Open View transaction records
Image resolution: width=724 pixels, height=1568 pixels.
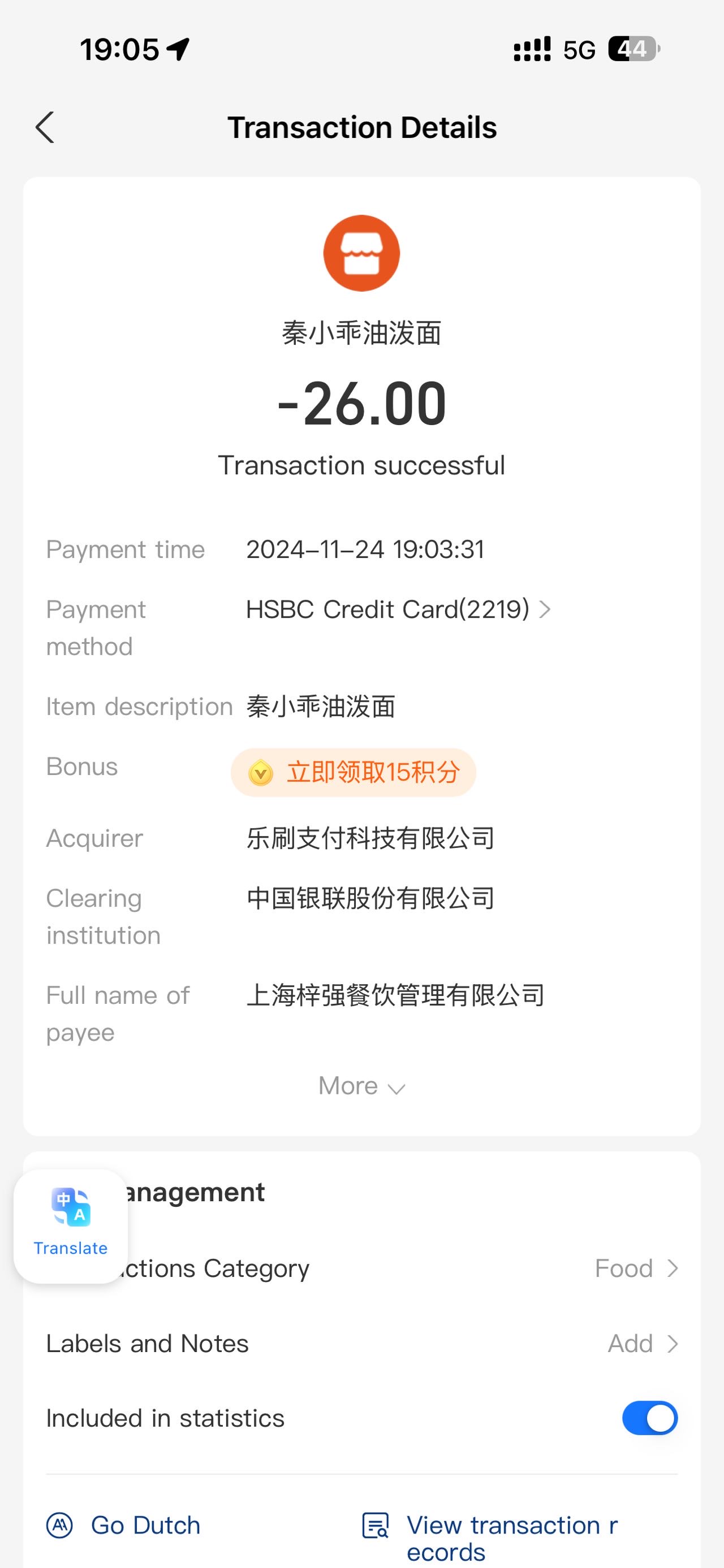[491, 1537]
